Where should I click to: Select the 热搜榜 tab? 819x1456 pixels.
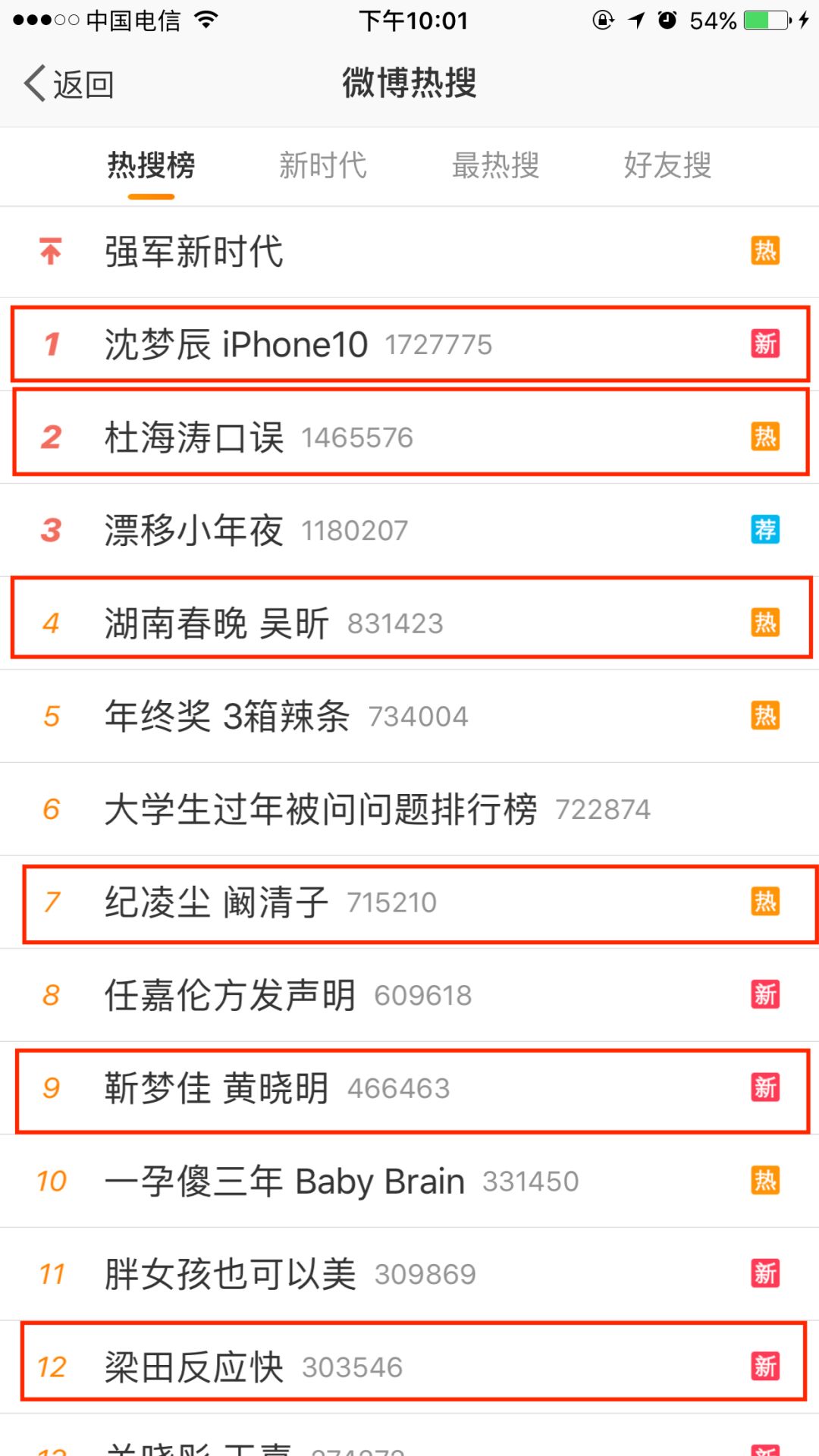(x=151, y=165)
